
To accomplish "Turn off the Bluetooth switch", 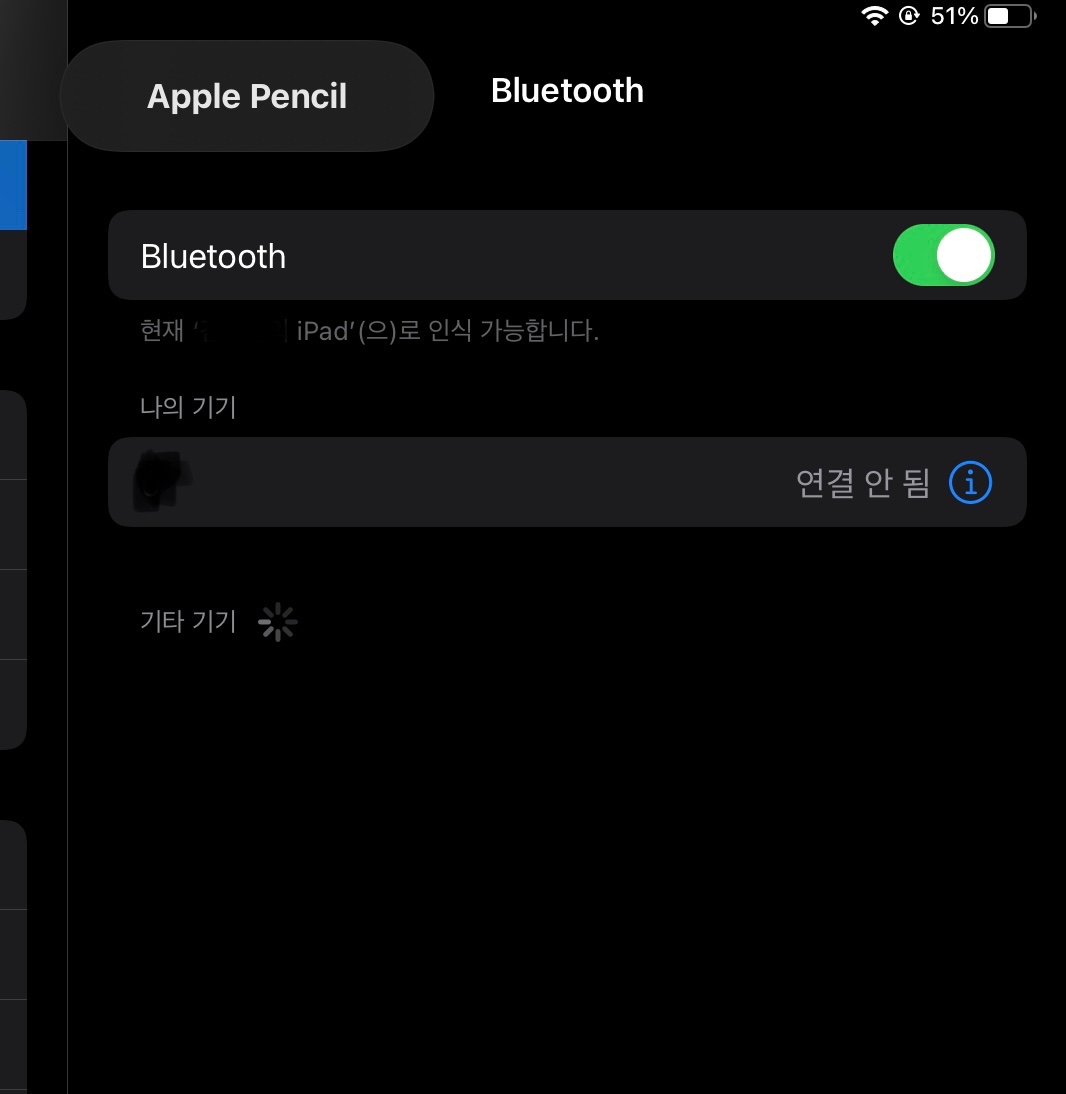I will pos(943,256).
